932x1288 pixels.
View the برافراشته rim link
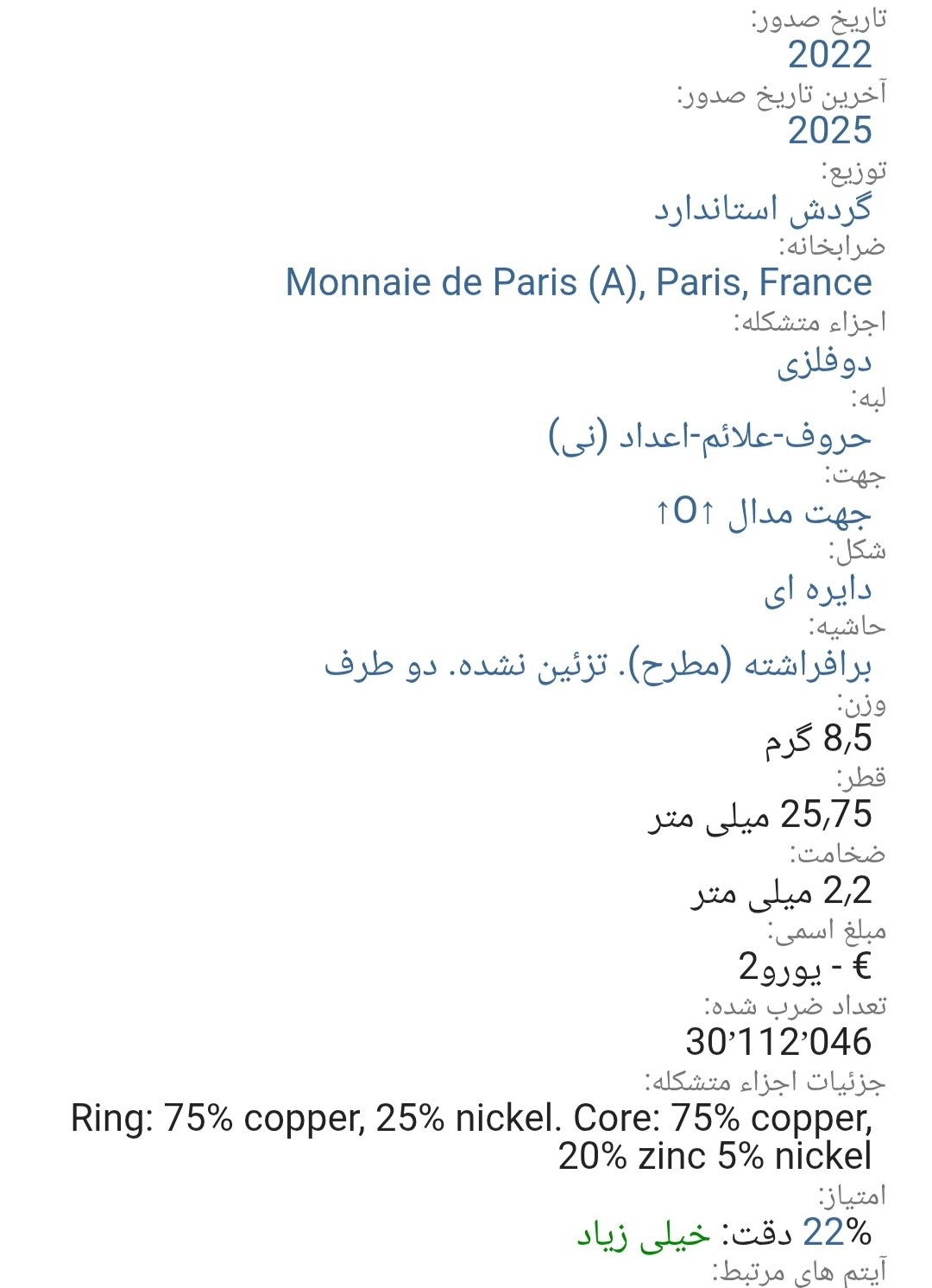pos(597,666)
